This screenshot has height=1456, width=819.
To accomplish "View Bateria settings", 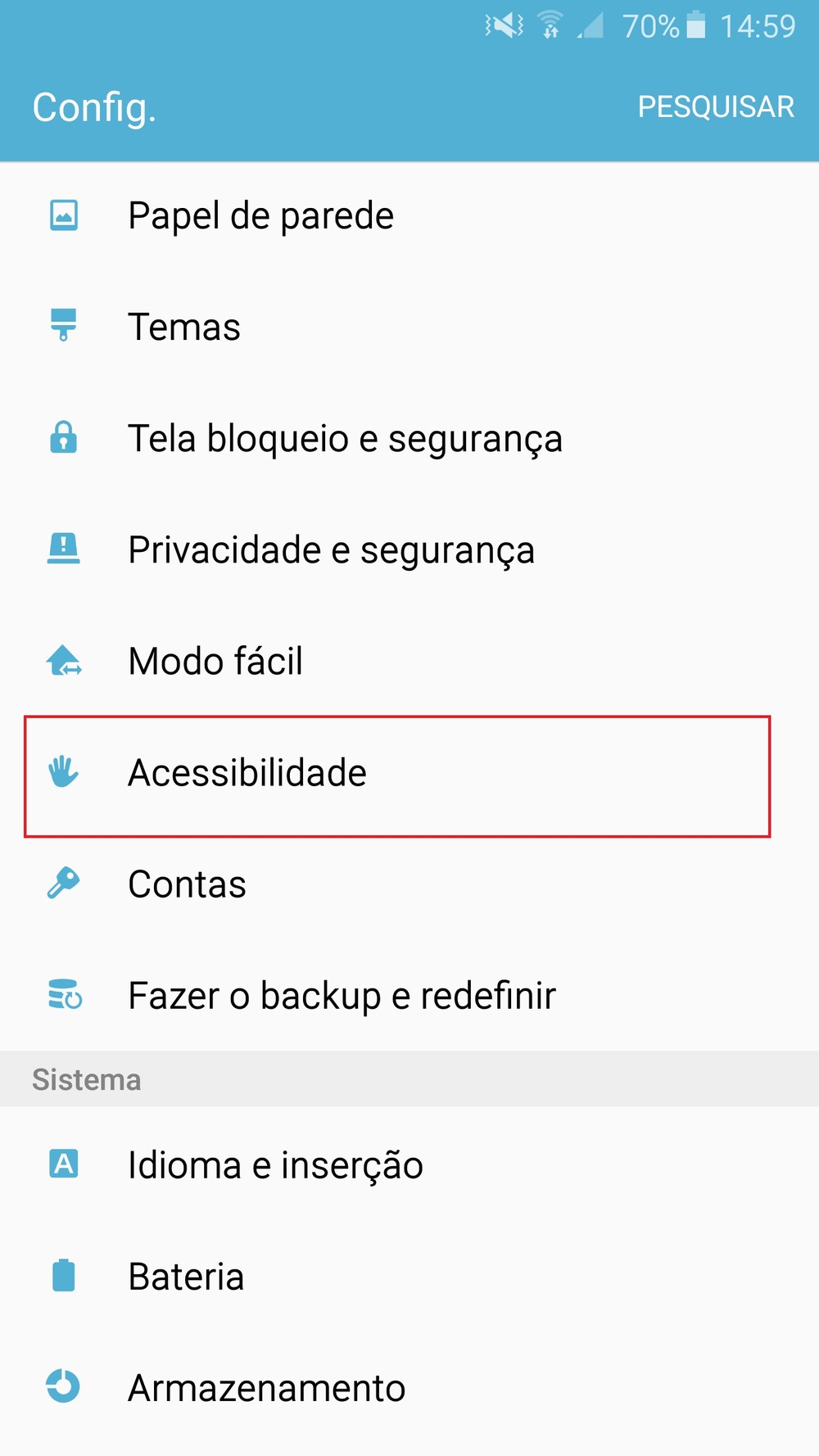I will coord(409,1276).
